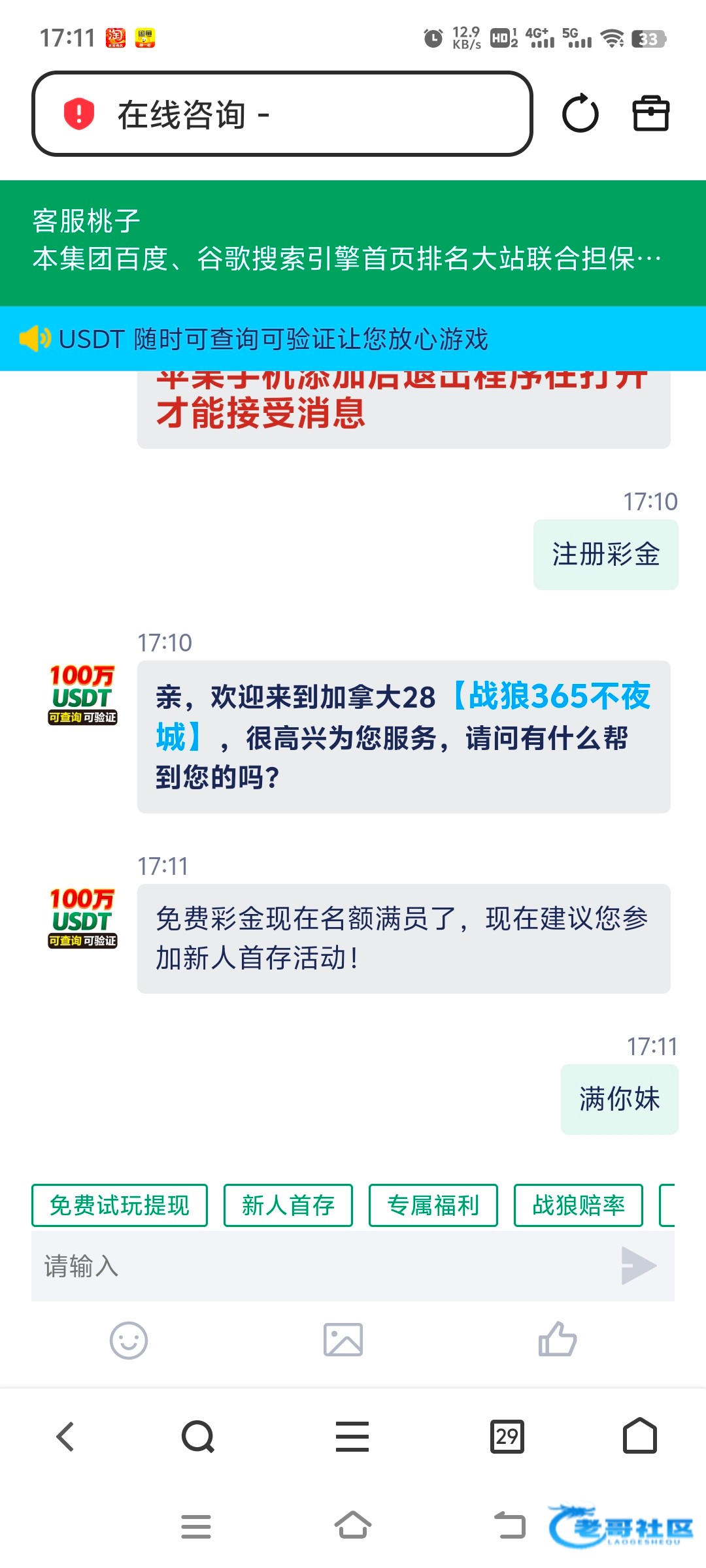The width and height of the screenshot is (706, 1568).
Task: Tap the system home button
Action: click(x=353, y=1526)
